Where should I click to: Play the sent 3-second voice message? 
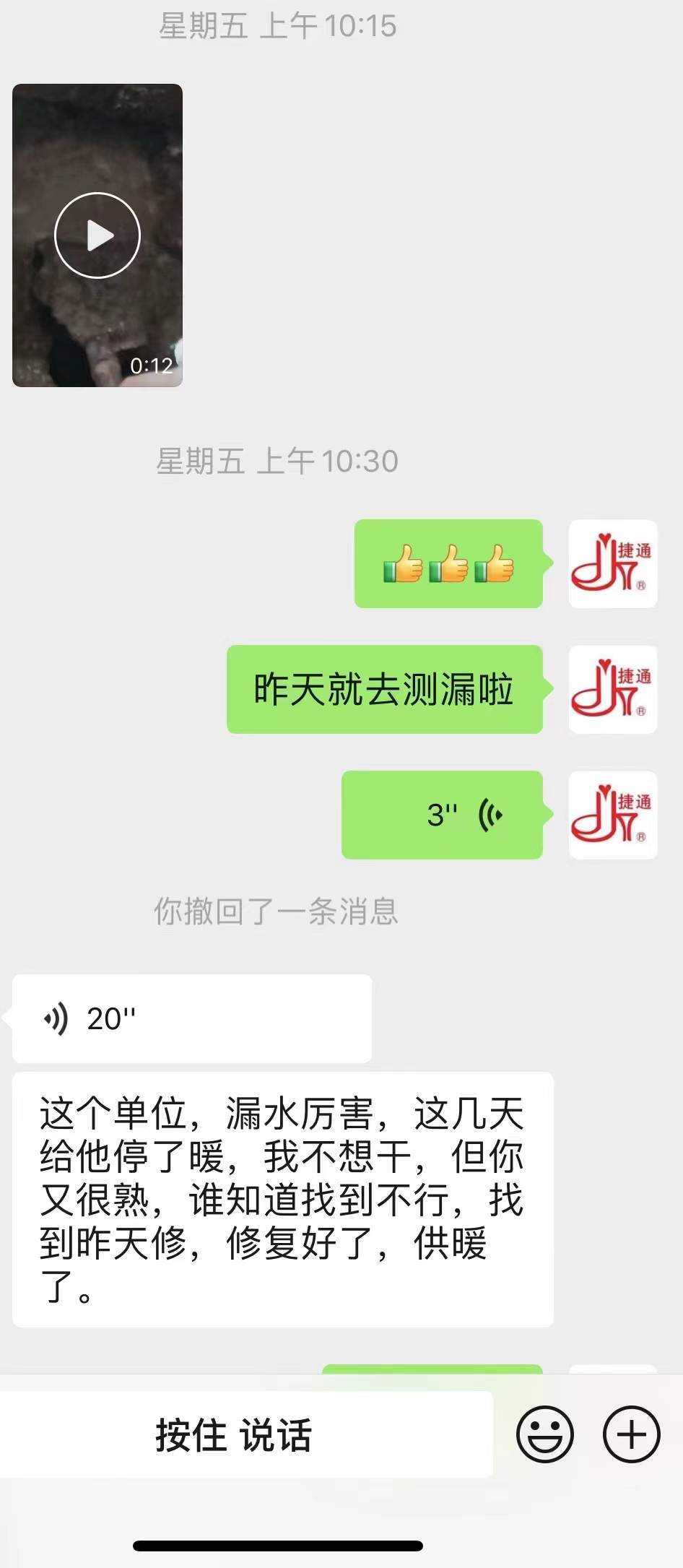(x=442, y=815)
